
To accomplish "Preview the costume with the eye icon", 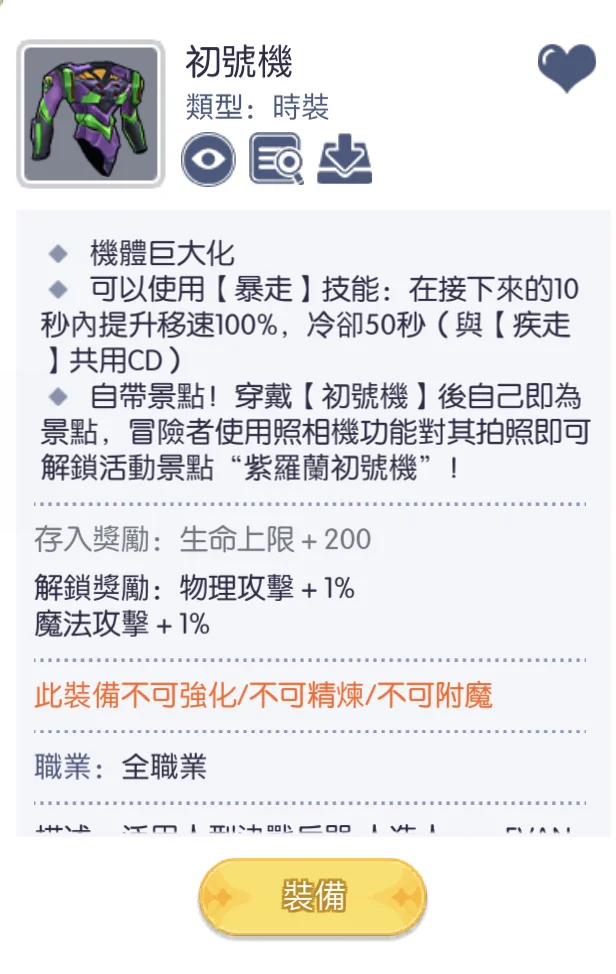I will click(208, 159).
